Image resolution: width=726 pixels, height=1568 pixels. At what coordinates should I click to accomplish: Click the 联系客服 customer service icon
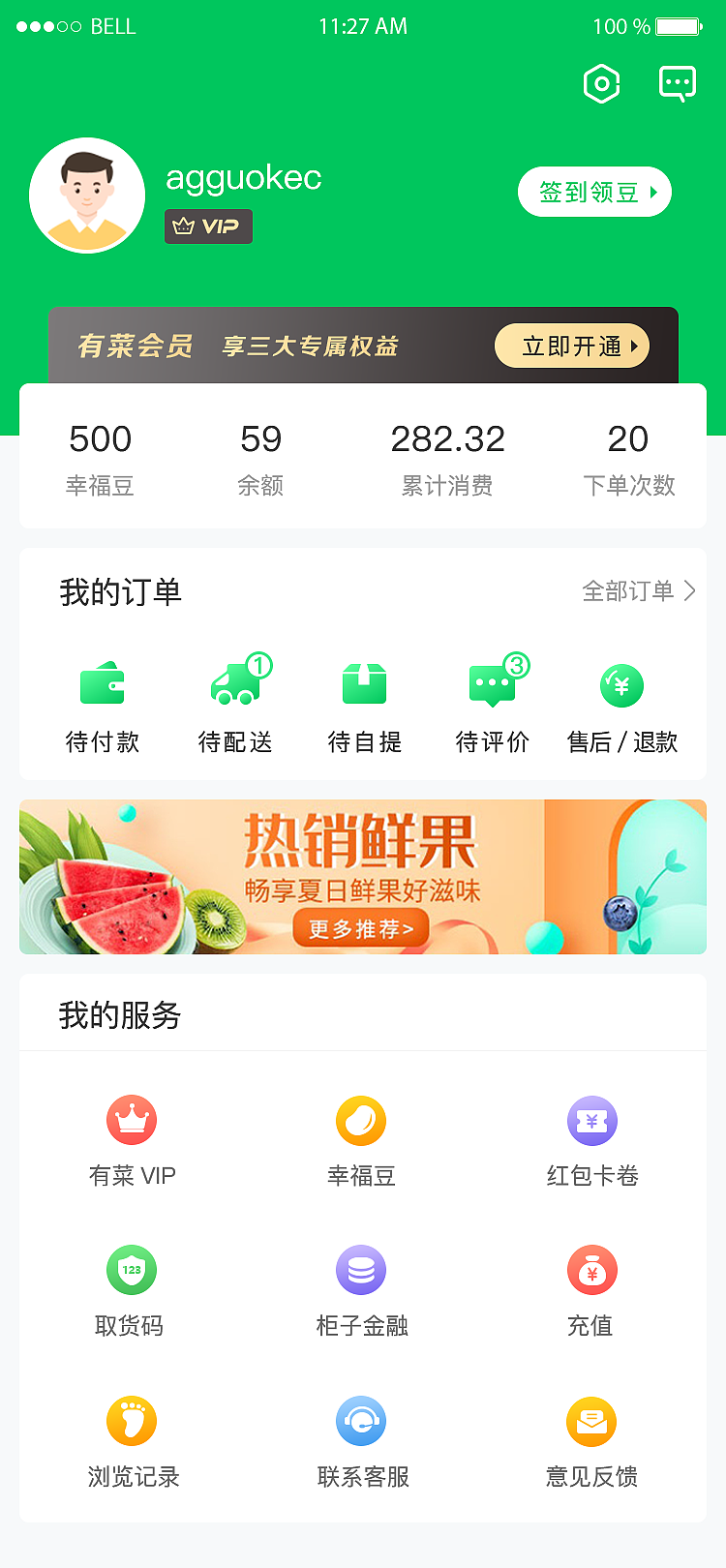click(361, 1421)
